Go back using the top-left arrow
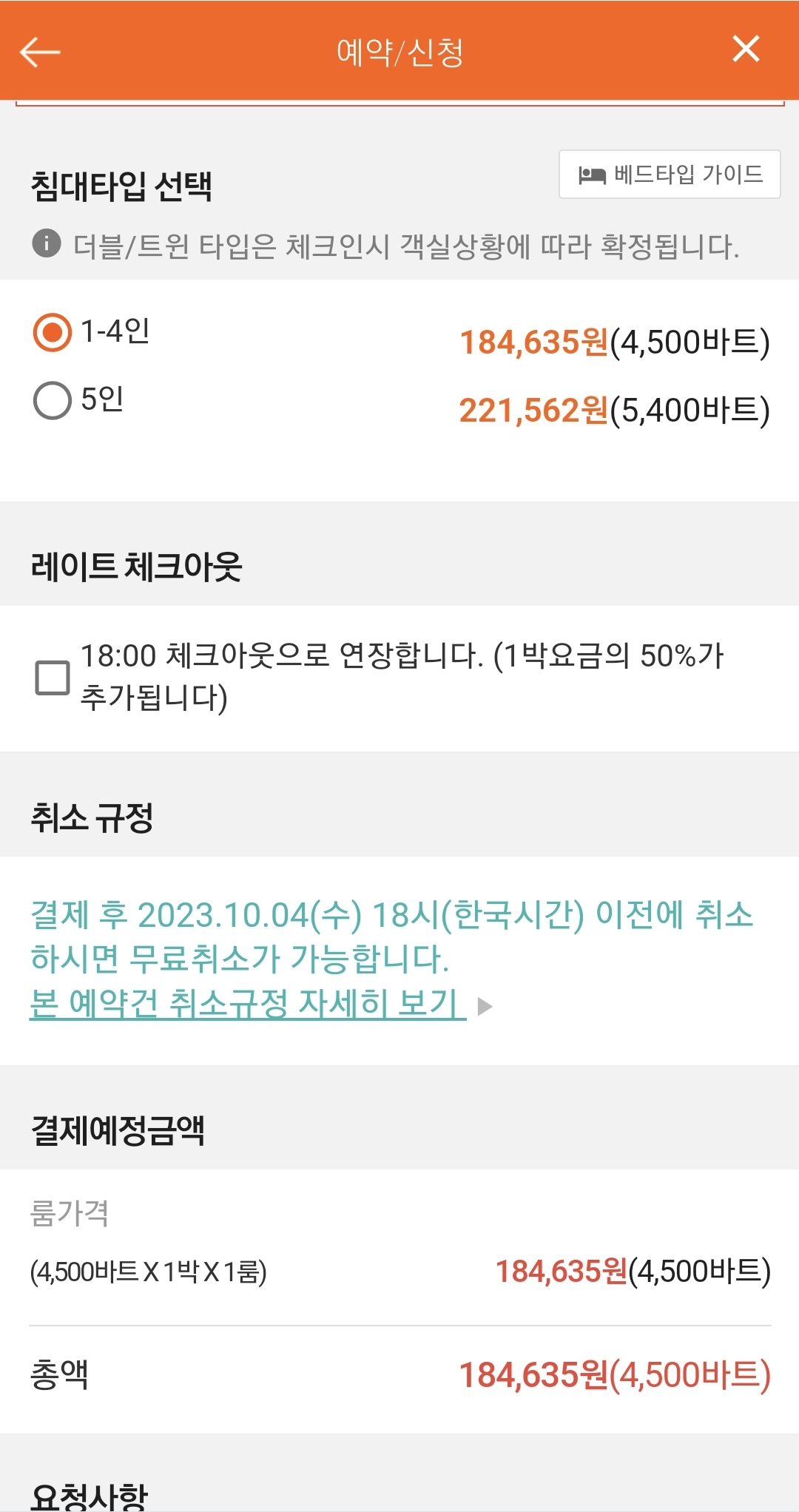Image resolution: width=799 pixels, height=1512 pixels. pyautogui.click(x=40, y=52)
